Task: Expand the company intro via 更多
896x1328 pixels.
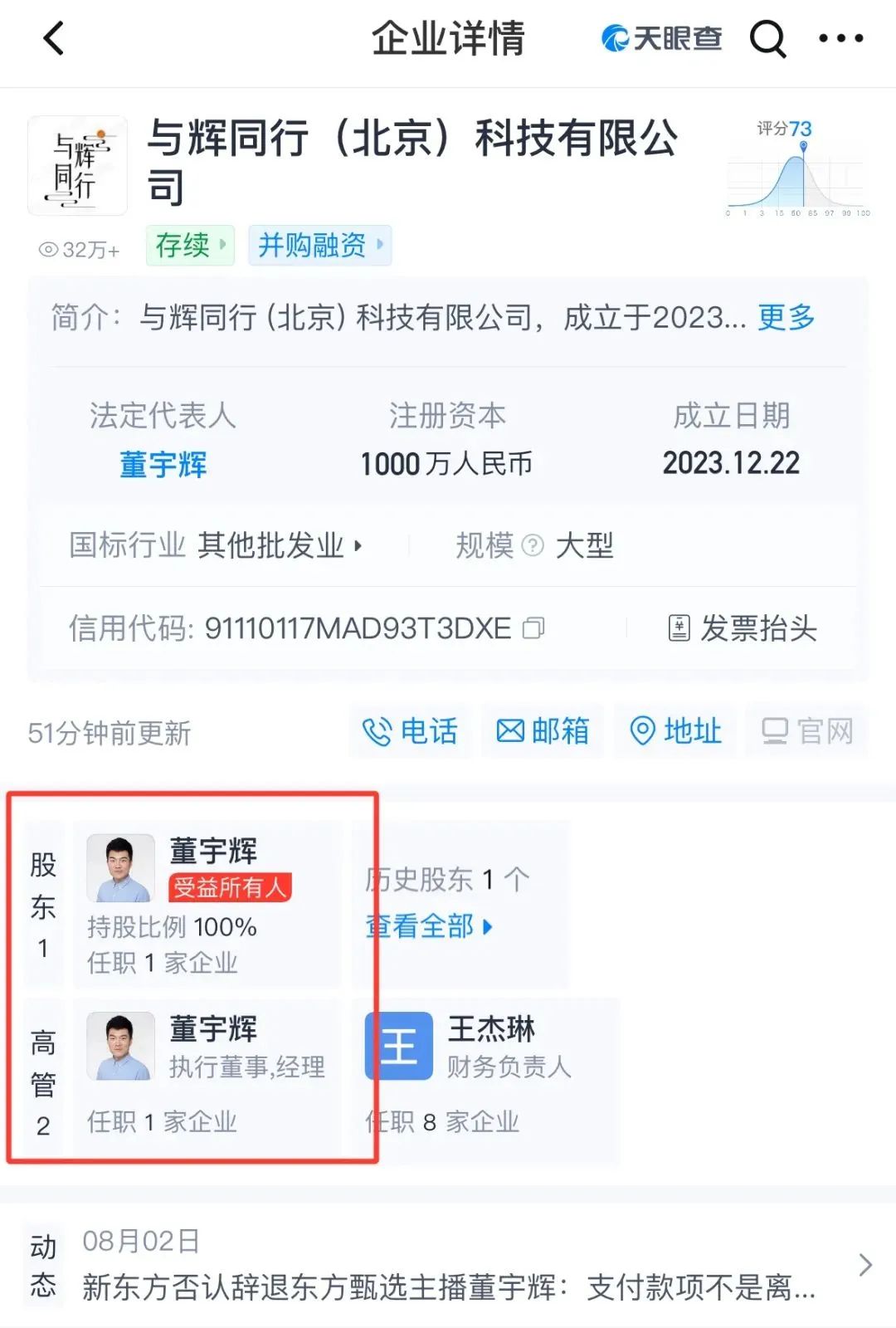Action: pos(786,317)
